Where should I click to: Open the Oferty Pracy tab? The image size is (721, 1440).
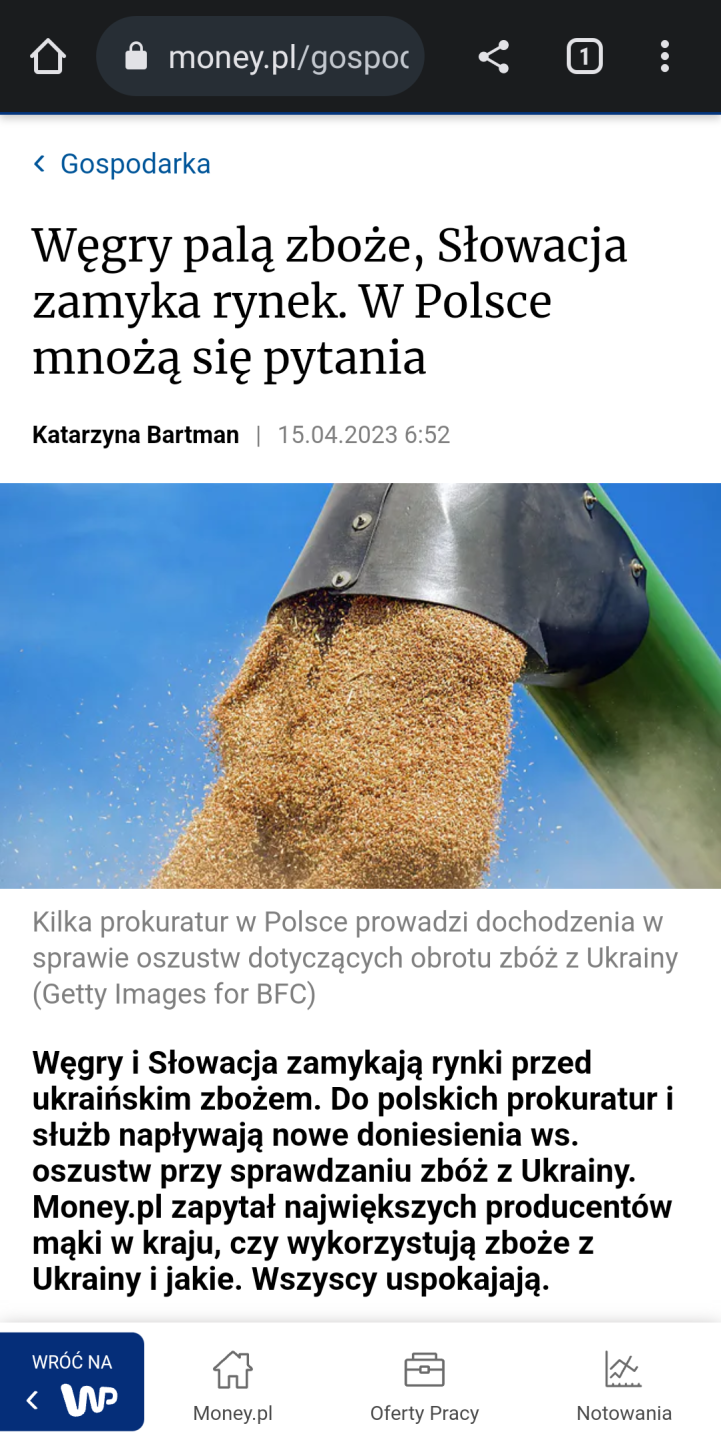[424, 1385]
